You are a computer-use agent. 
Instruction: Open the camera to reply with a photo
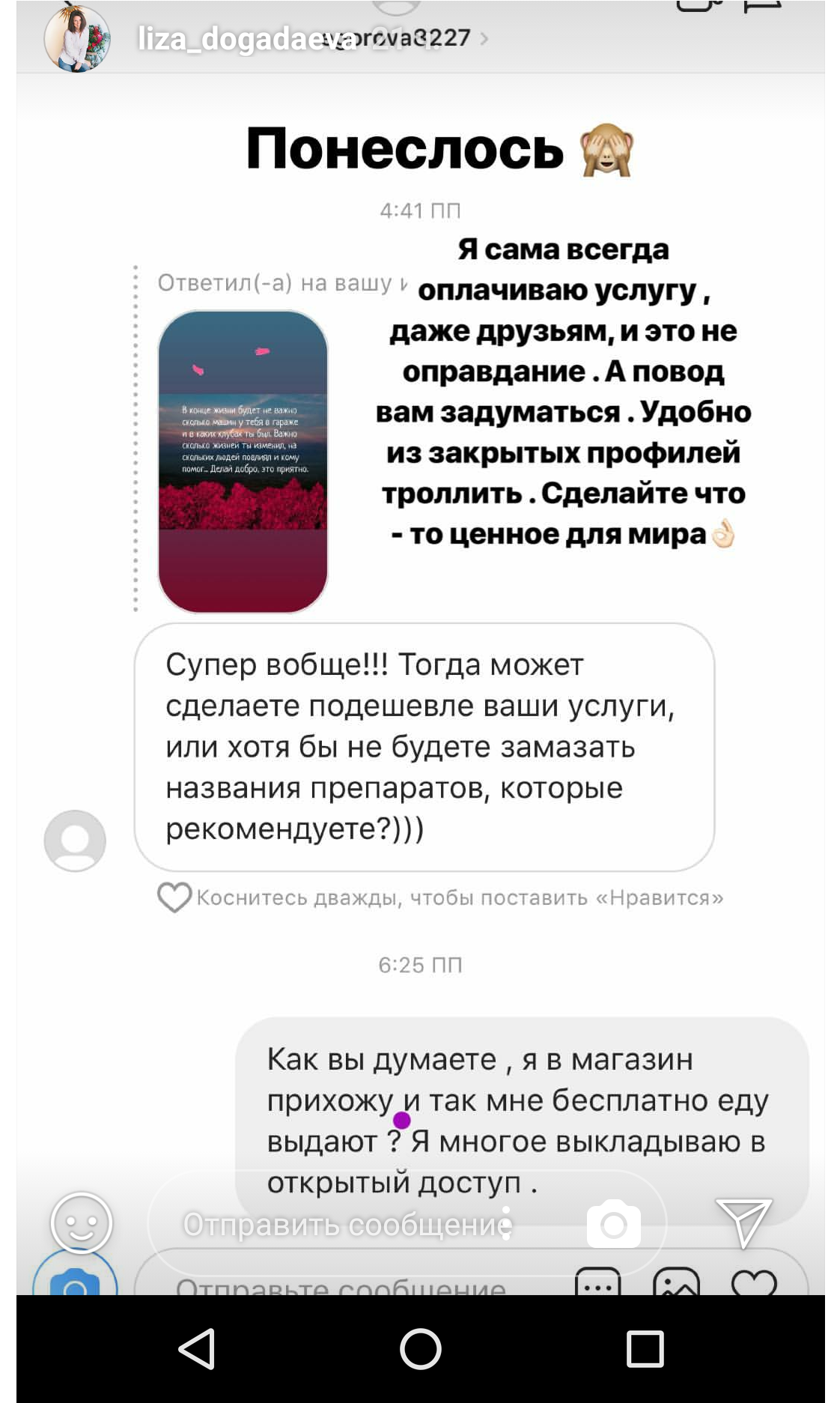613,1225
